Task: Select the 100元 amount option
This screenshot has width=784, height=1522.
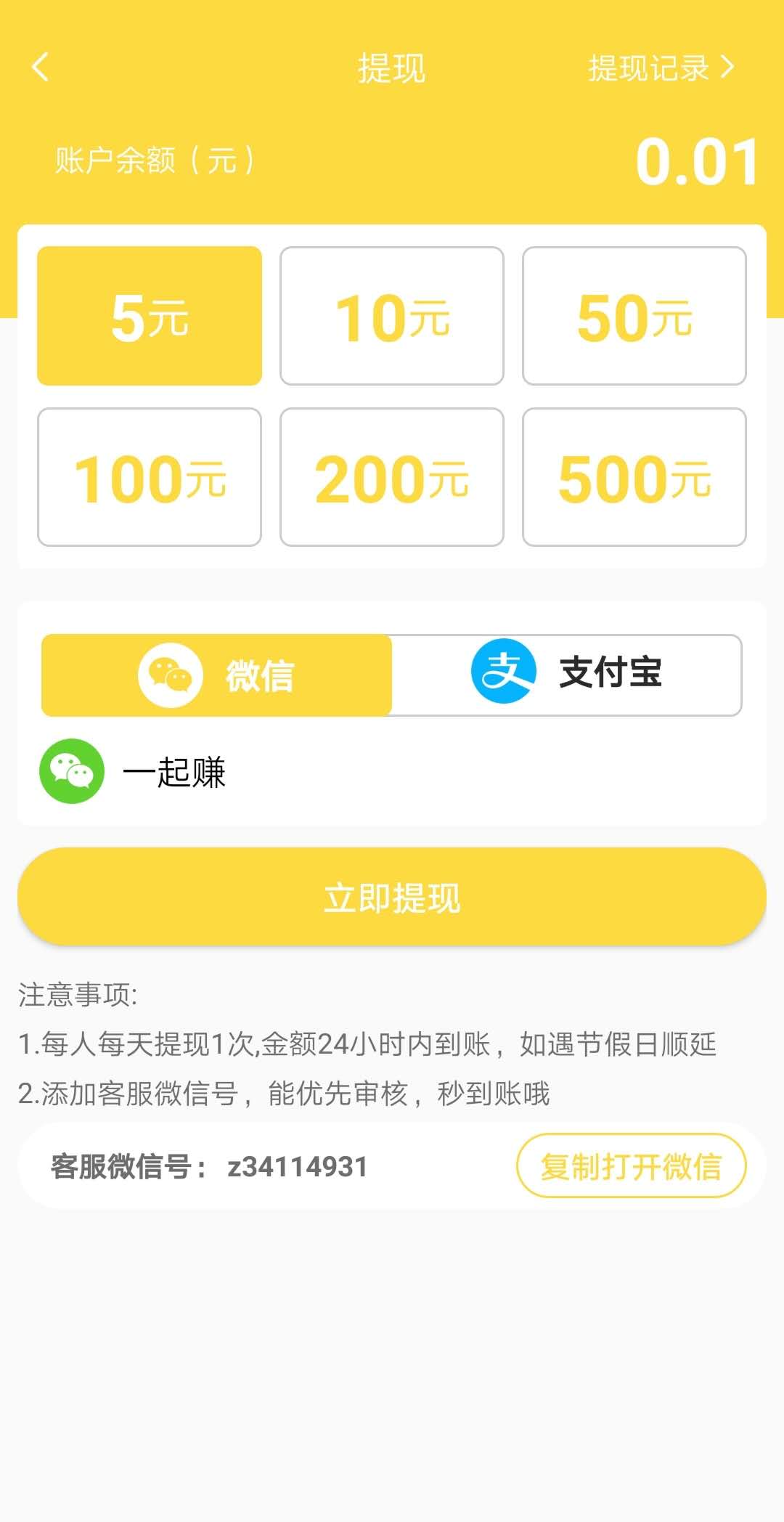Action: tap(150, 477)
